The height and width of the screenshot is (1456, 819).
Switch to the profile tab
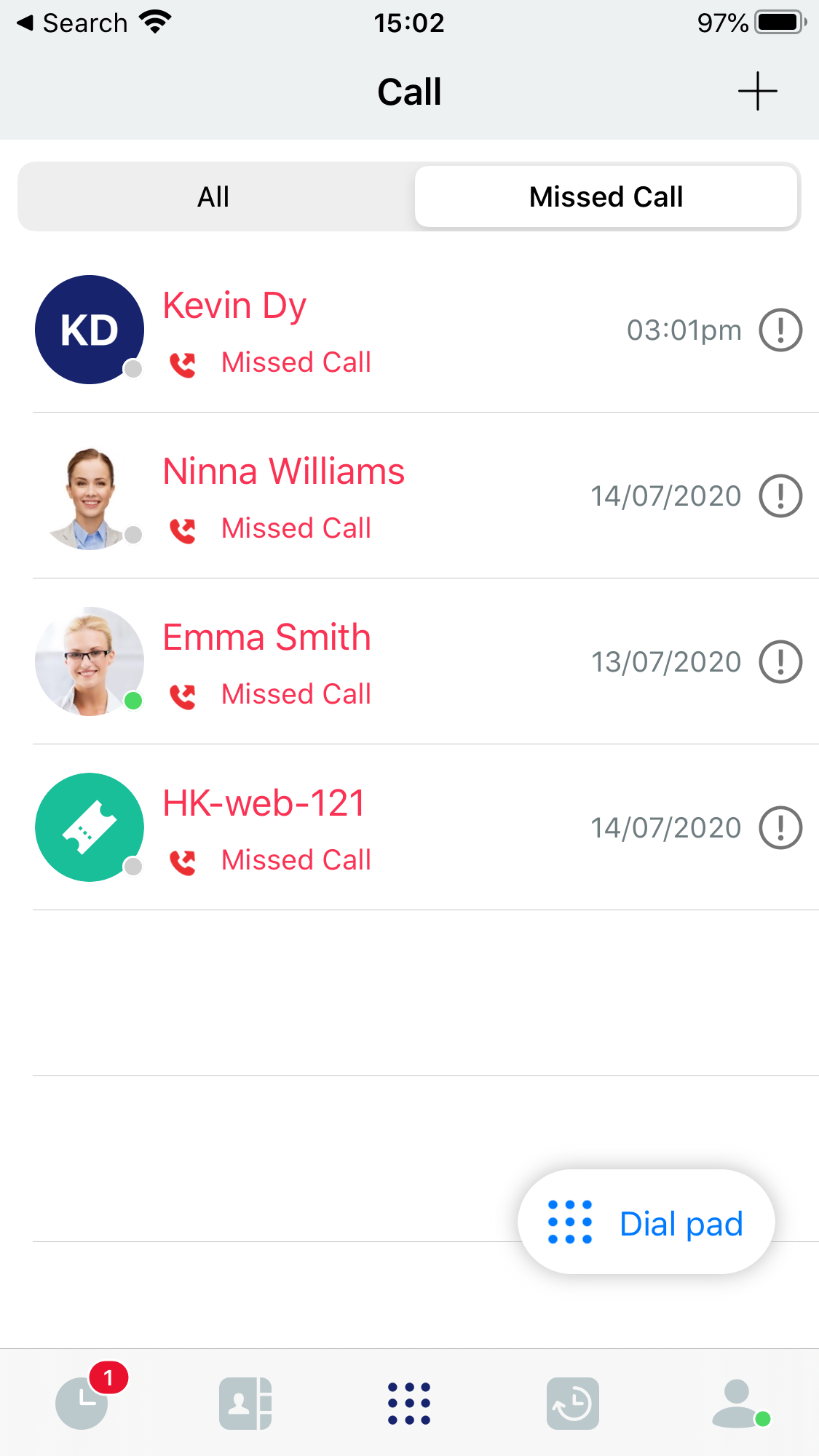pyautogui.click(x=737, y=1403)
